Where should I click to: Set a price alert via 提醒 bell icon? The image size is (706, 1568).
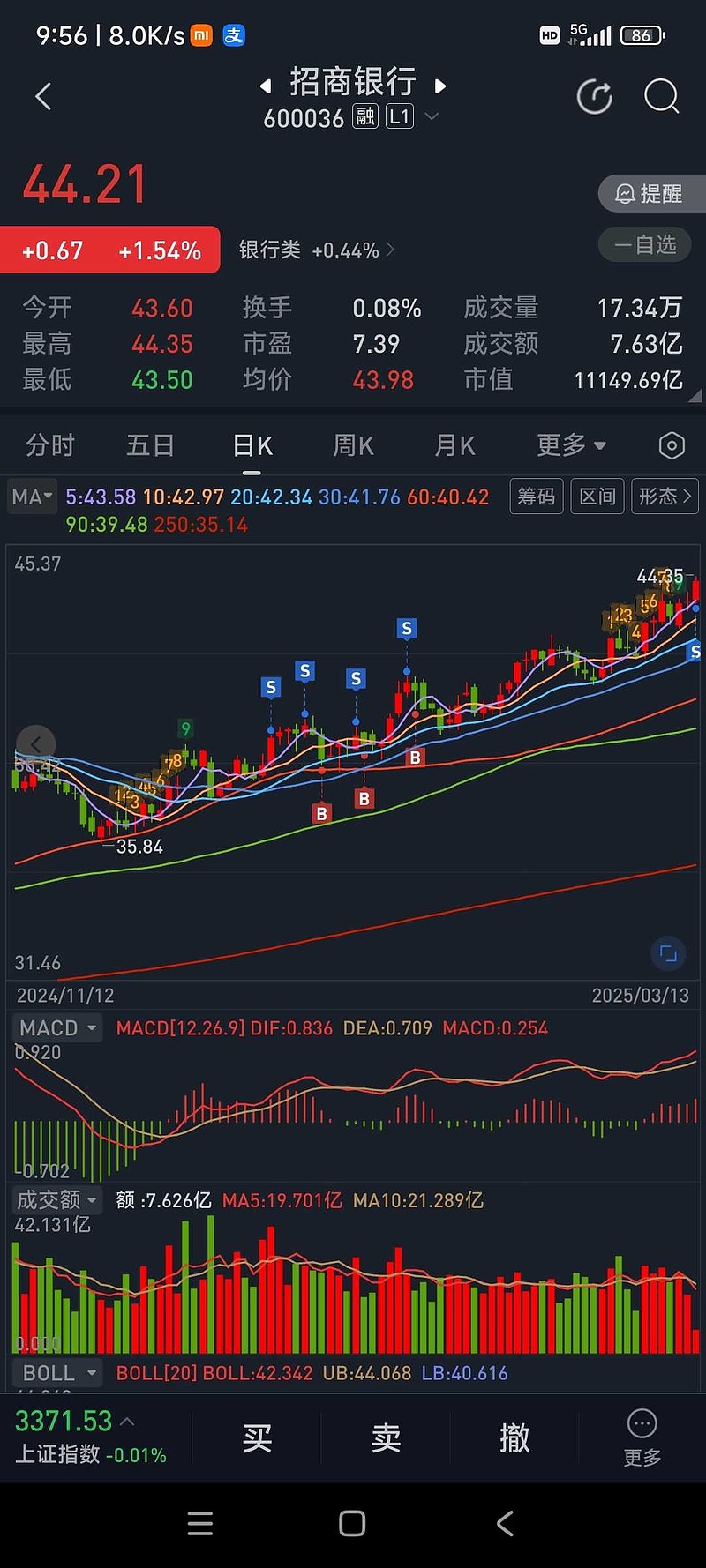[650, 193]
